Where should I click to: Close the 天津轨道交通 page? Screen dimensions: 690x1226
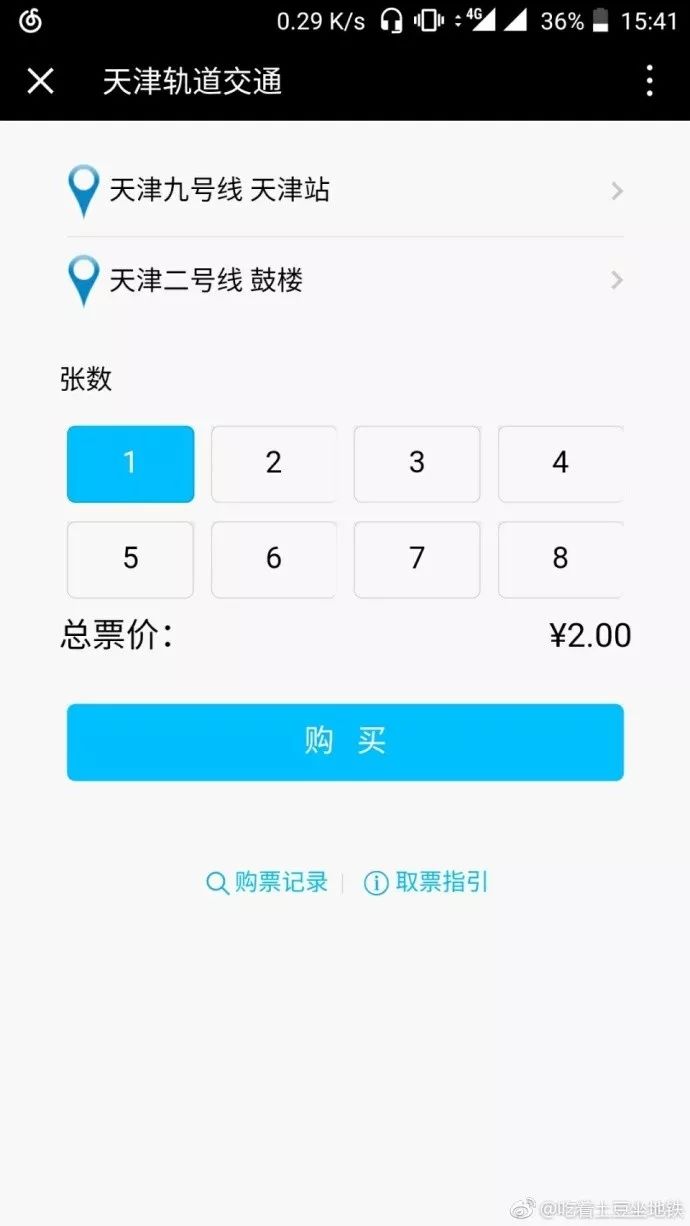[40, 81]
